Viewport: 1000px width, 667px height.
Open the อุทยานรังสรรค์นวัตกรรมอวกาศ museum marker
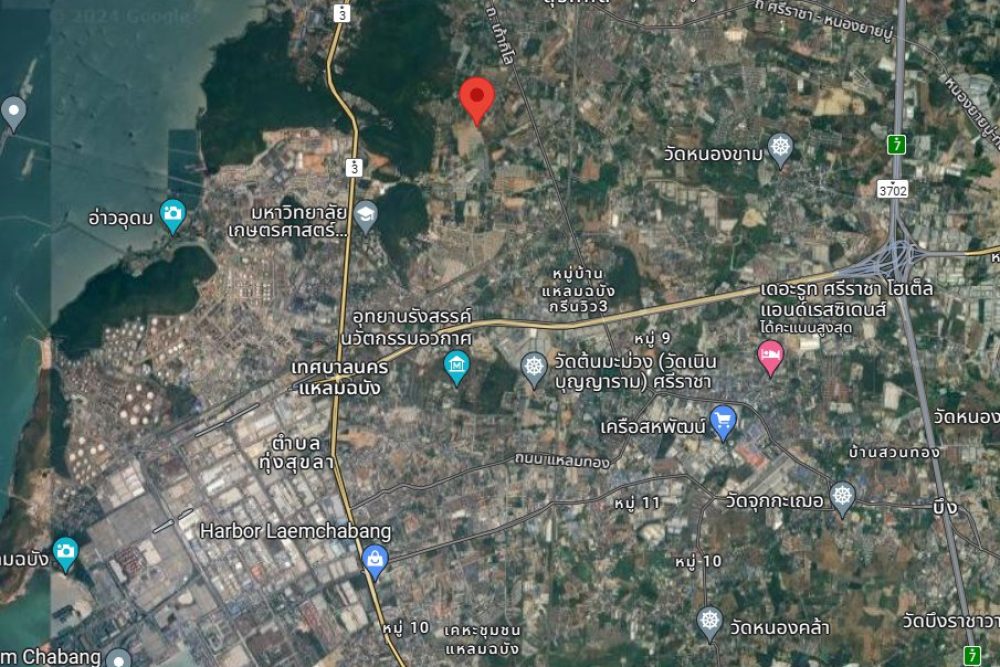point(457,367)
